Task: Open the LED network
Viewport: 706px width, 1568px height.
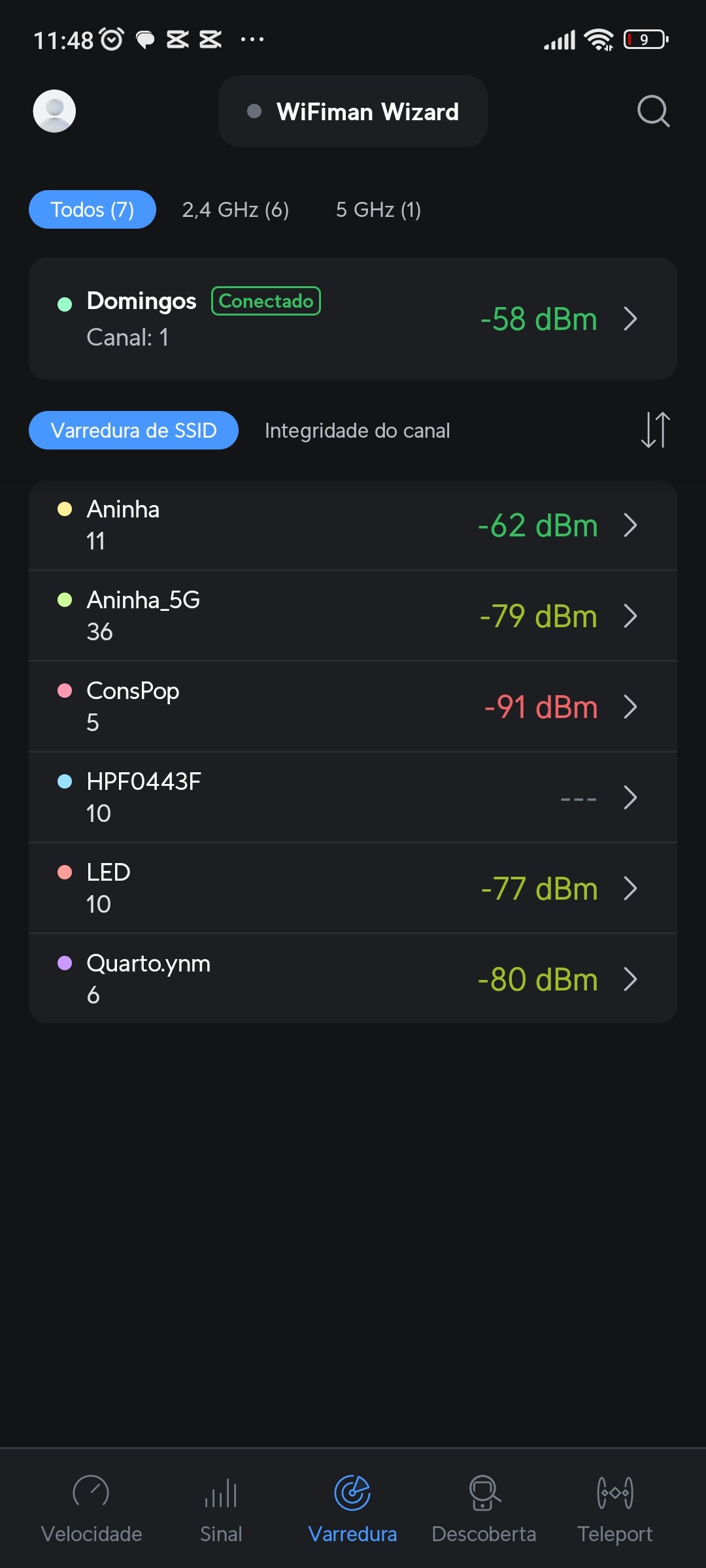Action: click(x=353, y=889)
